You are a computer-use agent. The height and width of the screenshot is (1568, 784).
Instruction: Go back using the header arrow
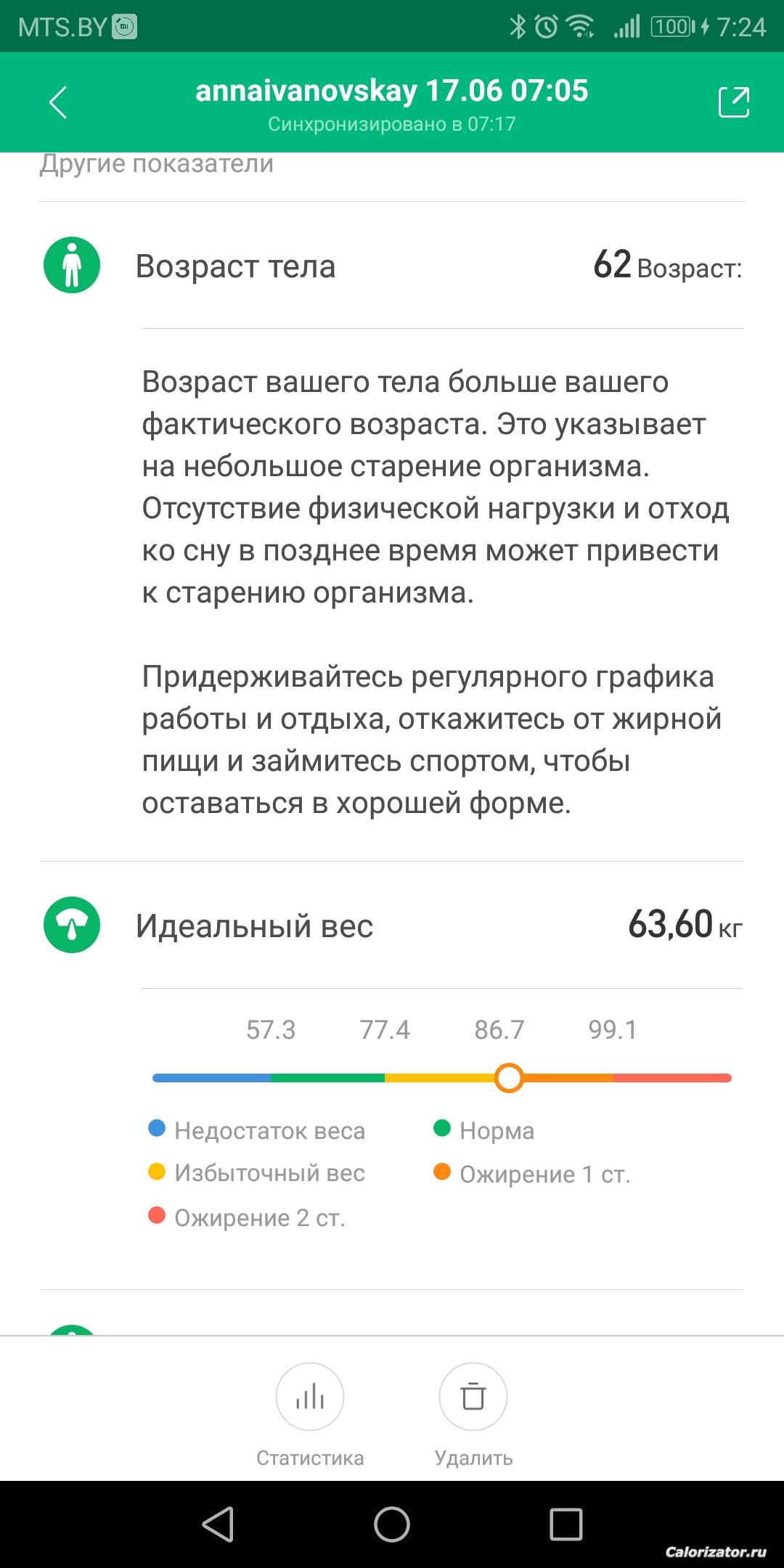point(58,102)
